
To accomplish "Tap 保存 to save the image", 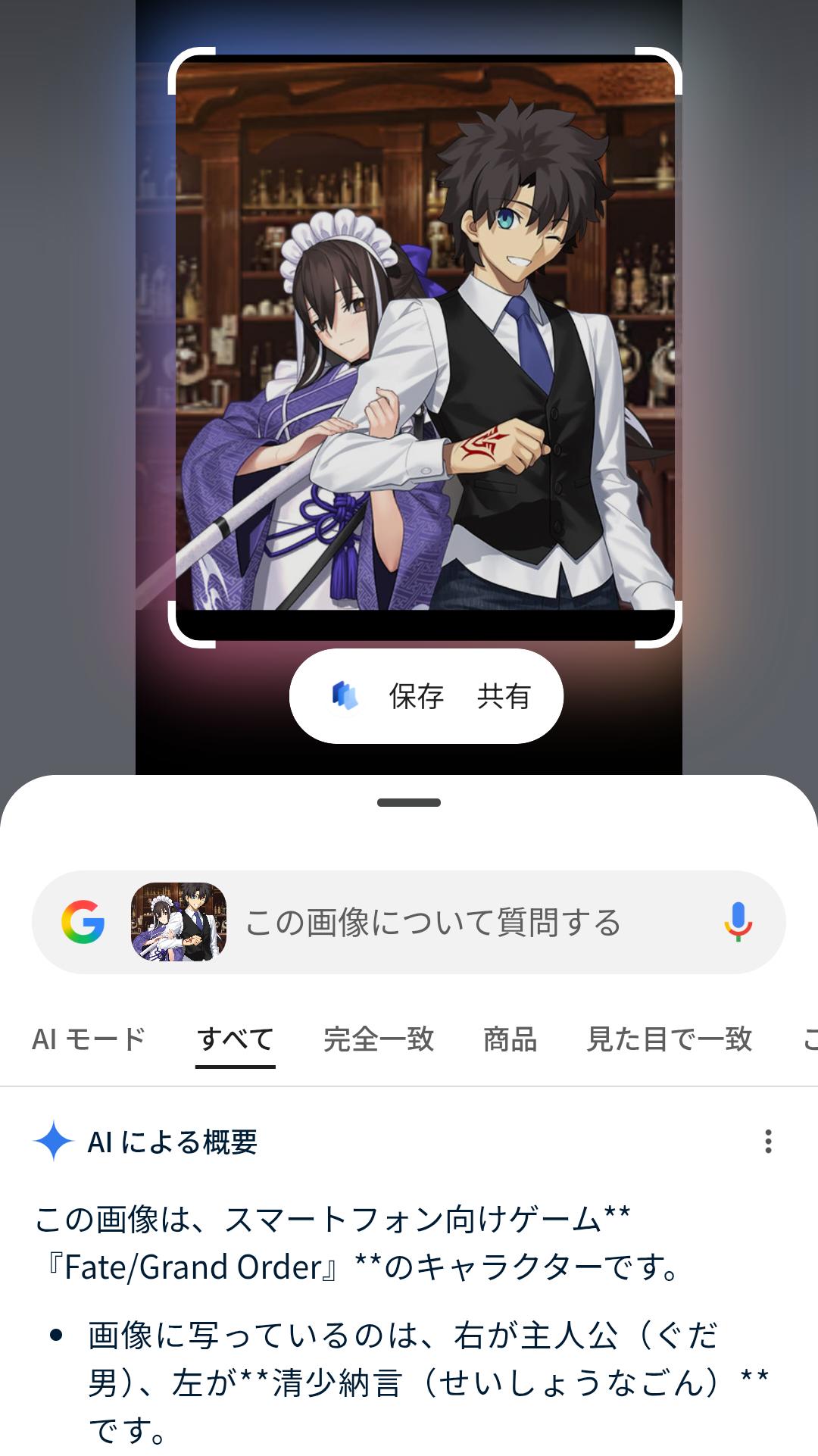I will [416, 695].
